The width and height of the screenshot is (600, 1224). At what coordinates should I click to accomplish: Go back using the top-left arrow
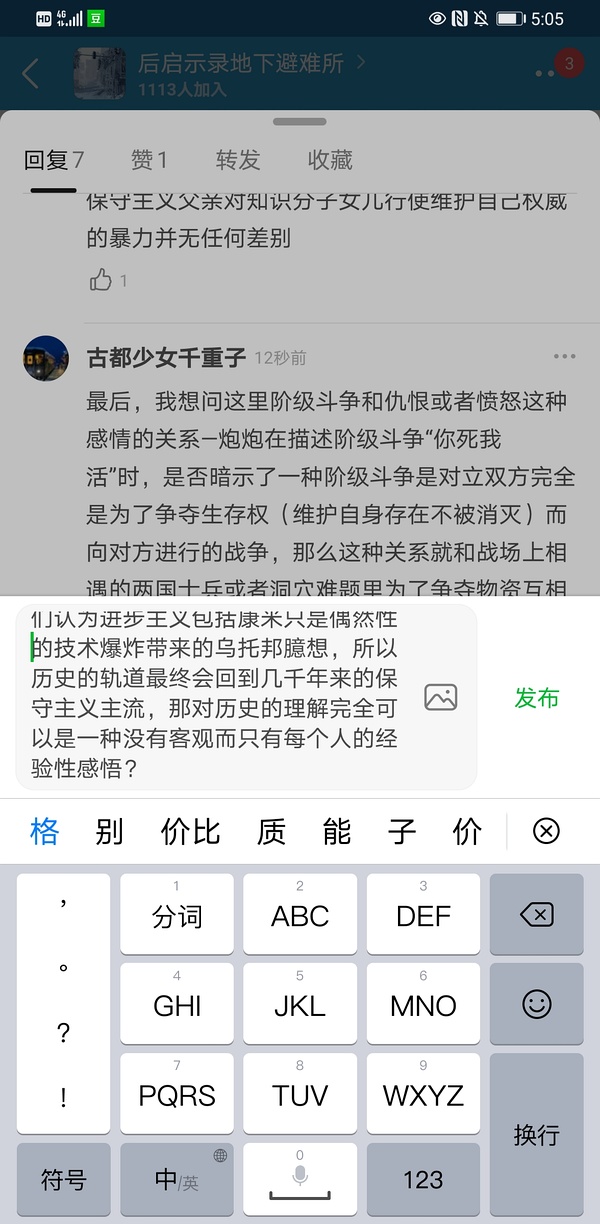[x=31, y=73]
